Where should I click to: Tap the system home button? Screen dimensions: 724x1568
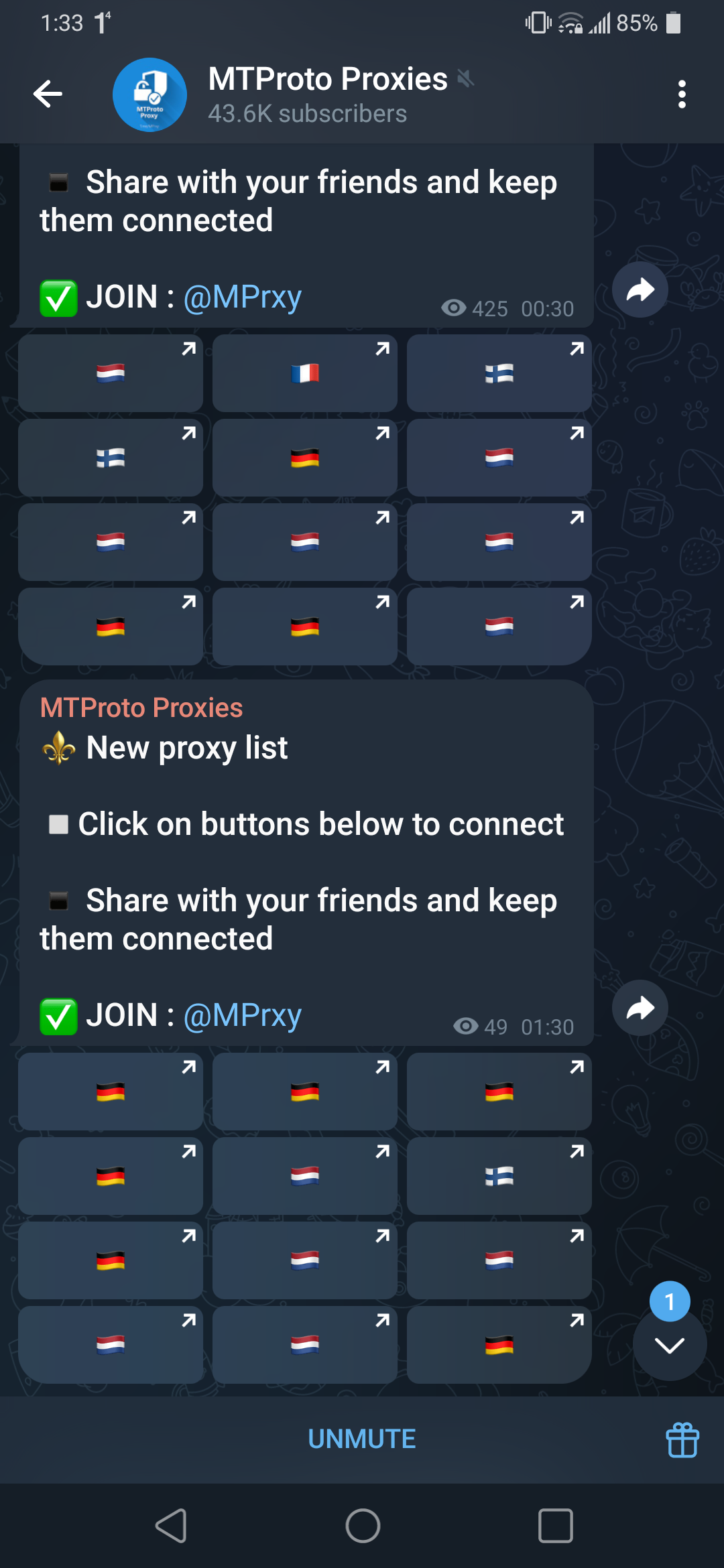(363, 1526)
